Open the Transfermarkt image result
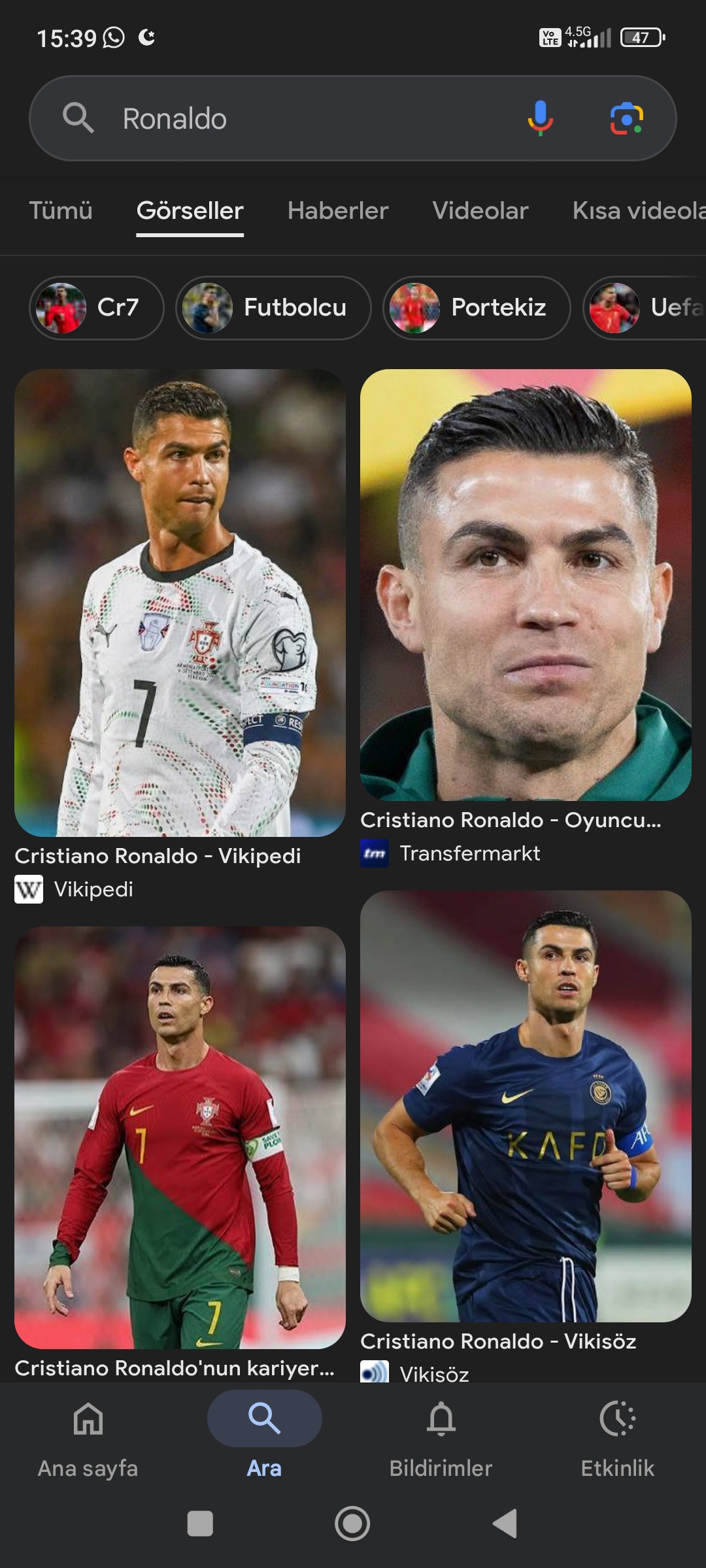 (x=526, y=585)
